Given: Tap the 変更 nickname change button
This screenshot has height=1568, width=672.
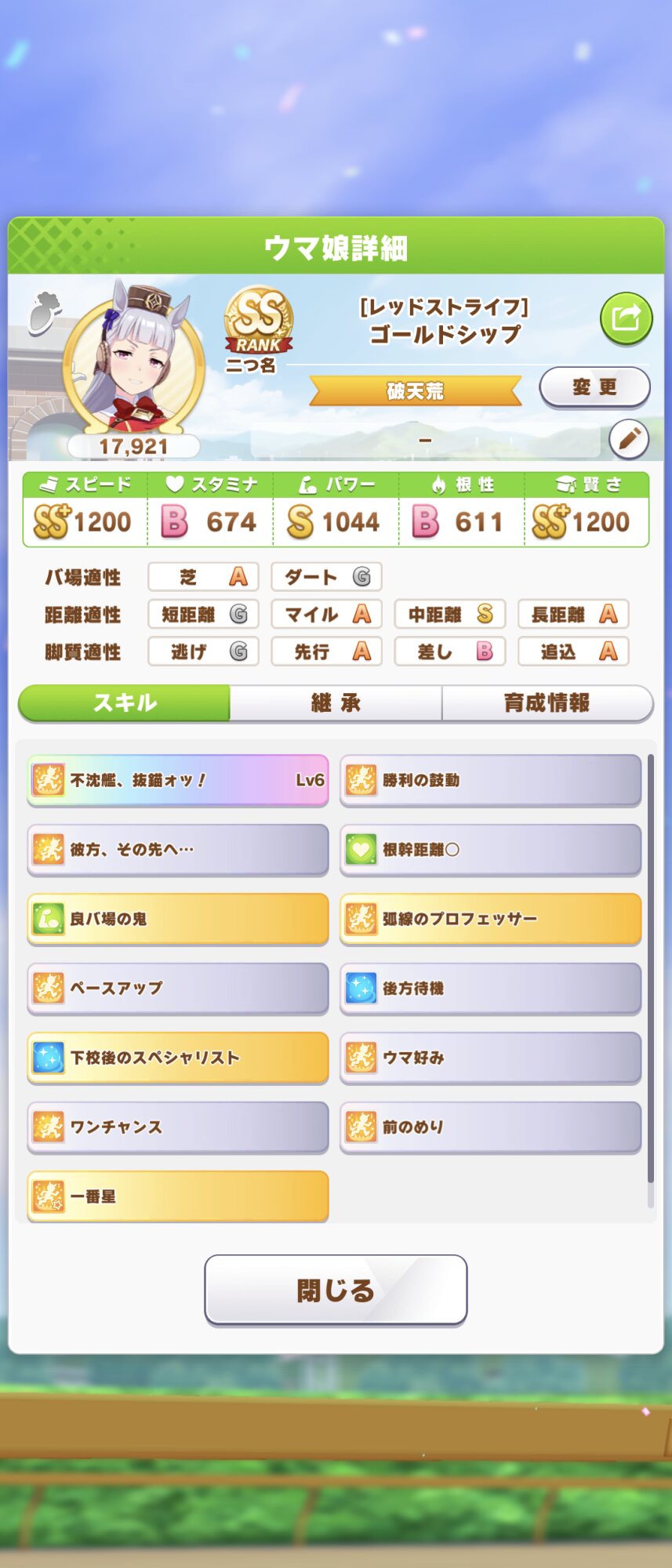Looking at the screenshot, I should (x=594, y=387).
